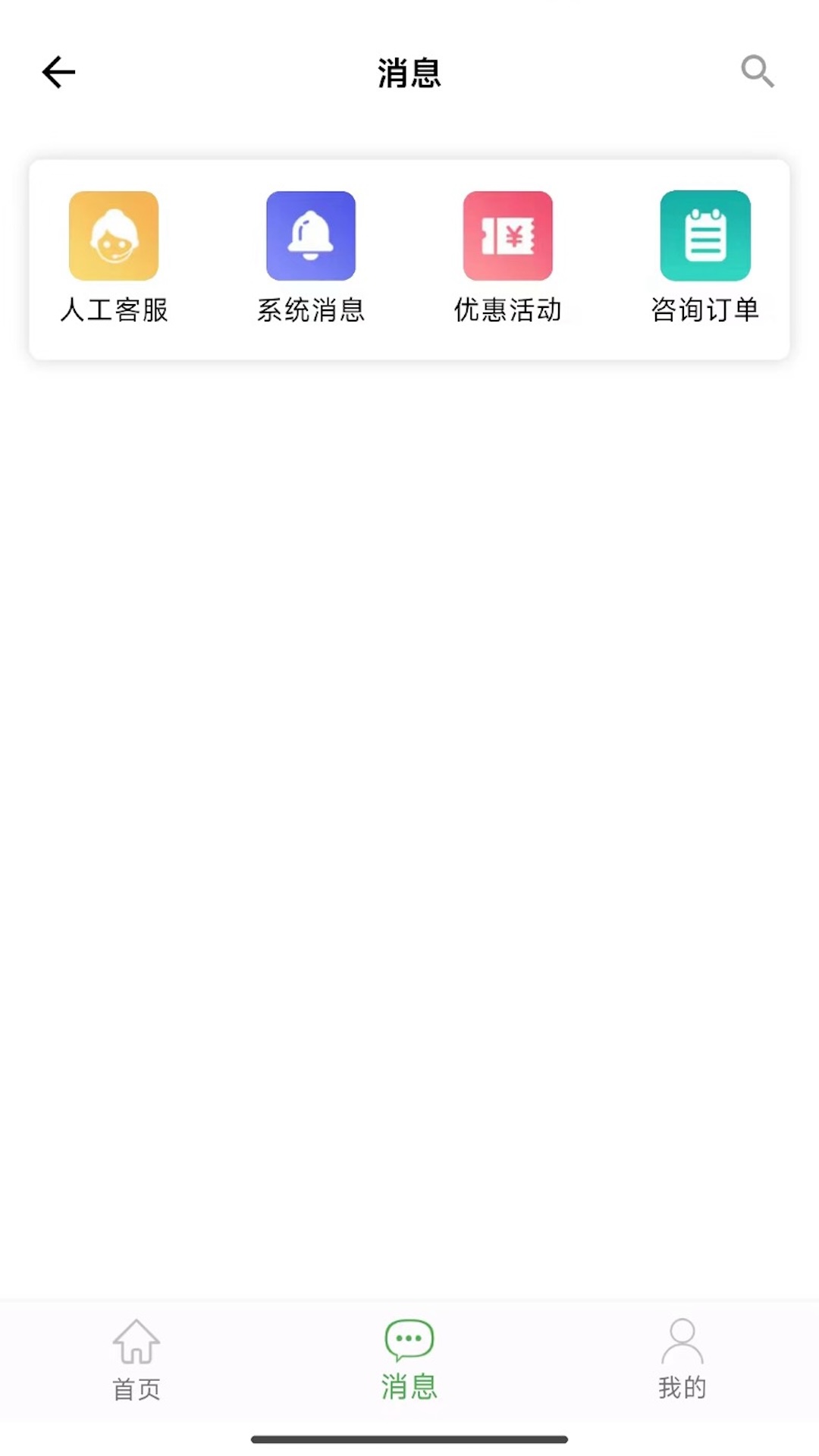The image size is (819, 1456).
Task: Switch to the 我的 profile tab
Action: click(x=682, y=1360)
